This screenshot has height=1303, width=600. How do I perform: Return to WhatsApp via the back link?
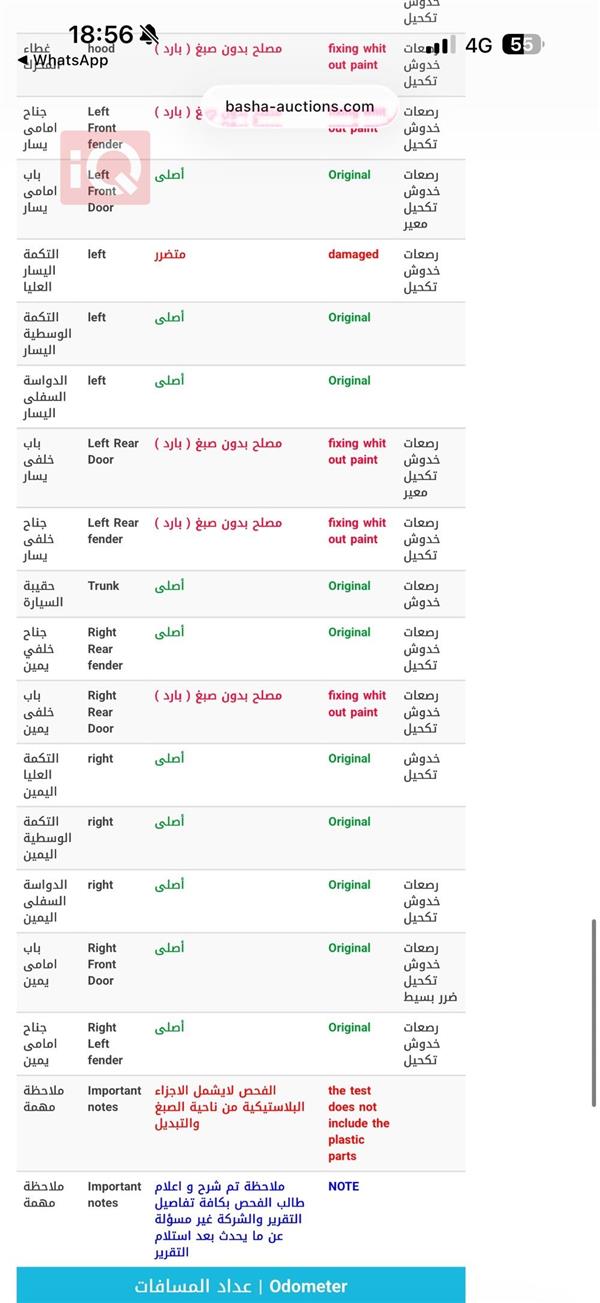coord(63,60)
